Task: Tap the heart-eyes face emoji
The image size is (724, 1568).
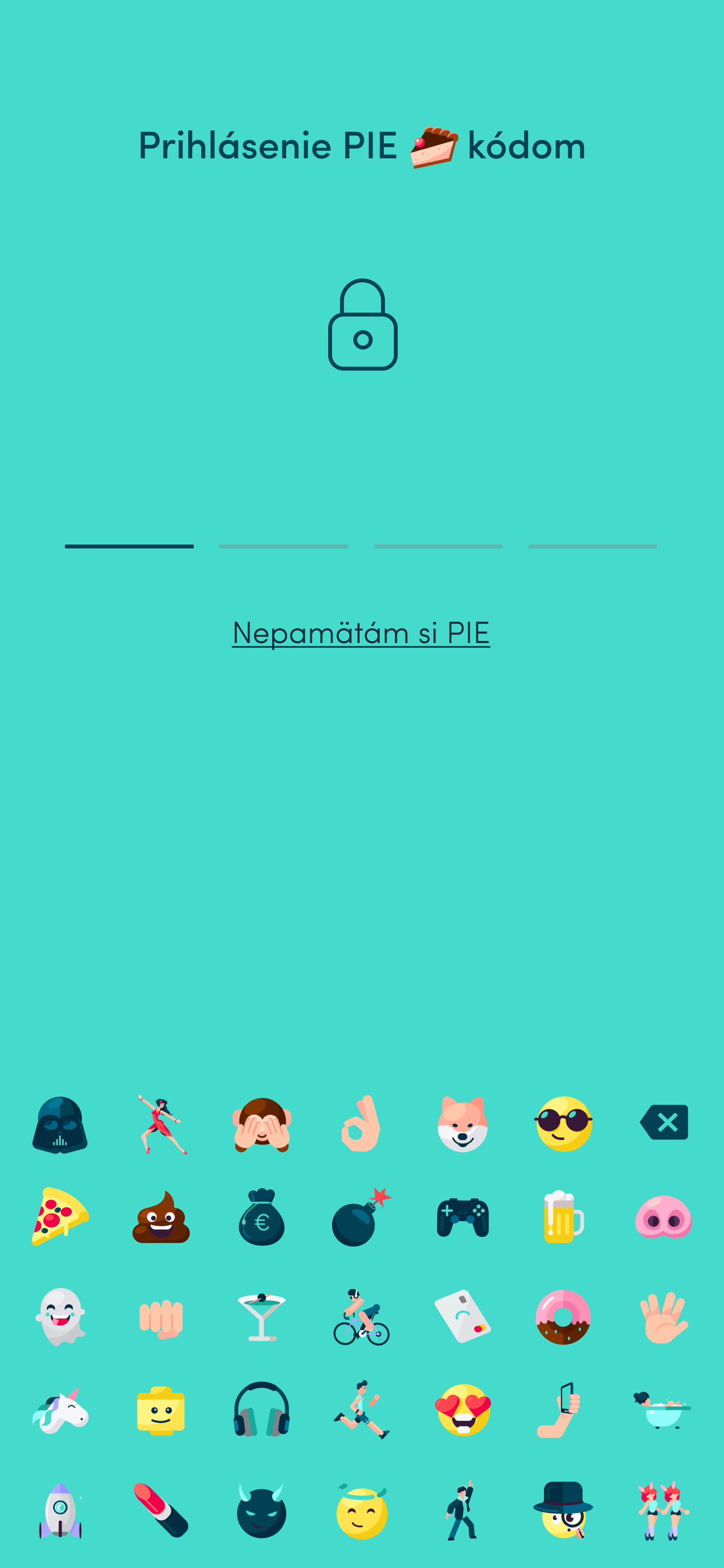Action: pyautogui.click(x=463, y=1410)
